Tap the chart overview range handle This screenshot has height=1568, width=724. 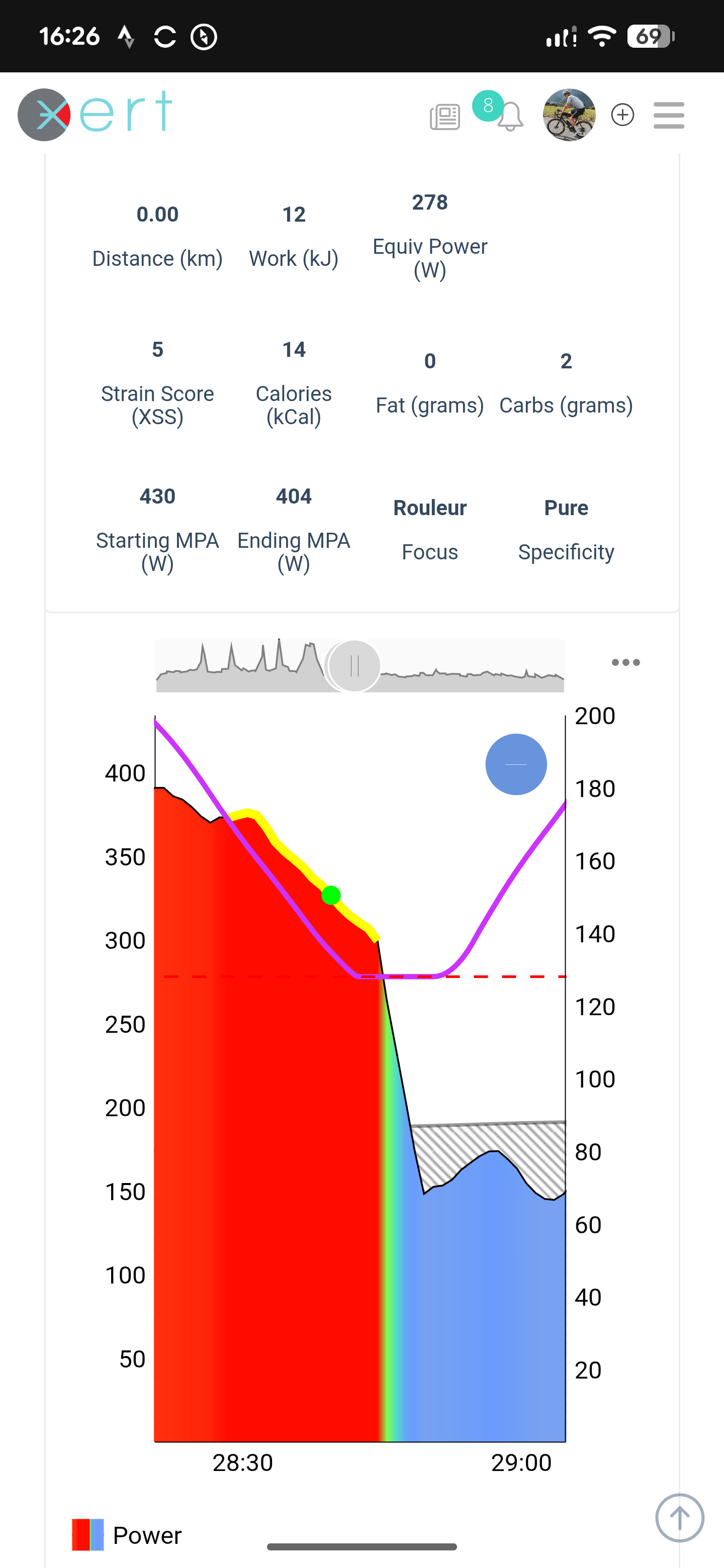tap(354, 666)
